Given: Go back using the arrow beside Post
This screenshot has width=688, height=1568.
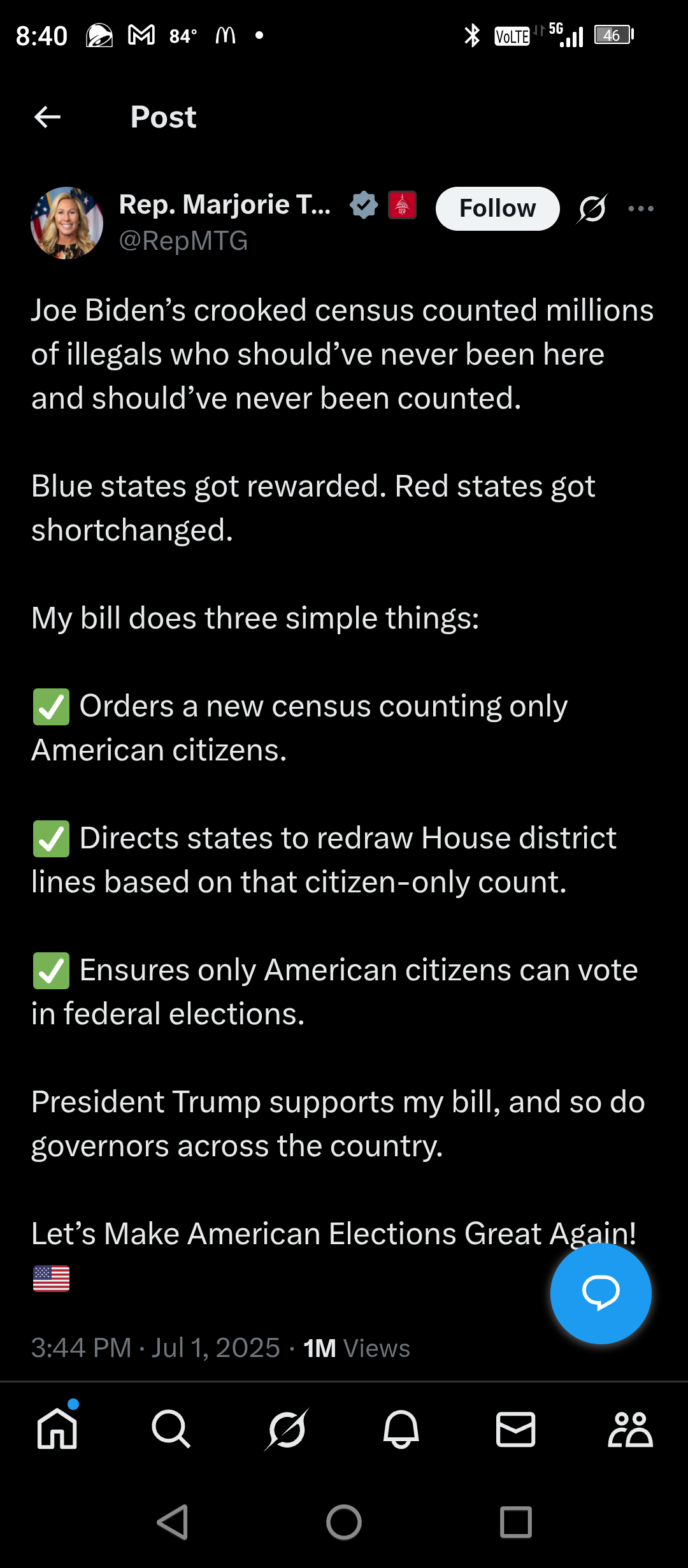Looking at the screenshot, I should (47, 117).
